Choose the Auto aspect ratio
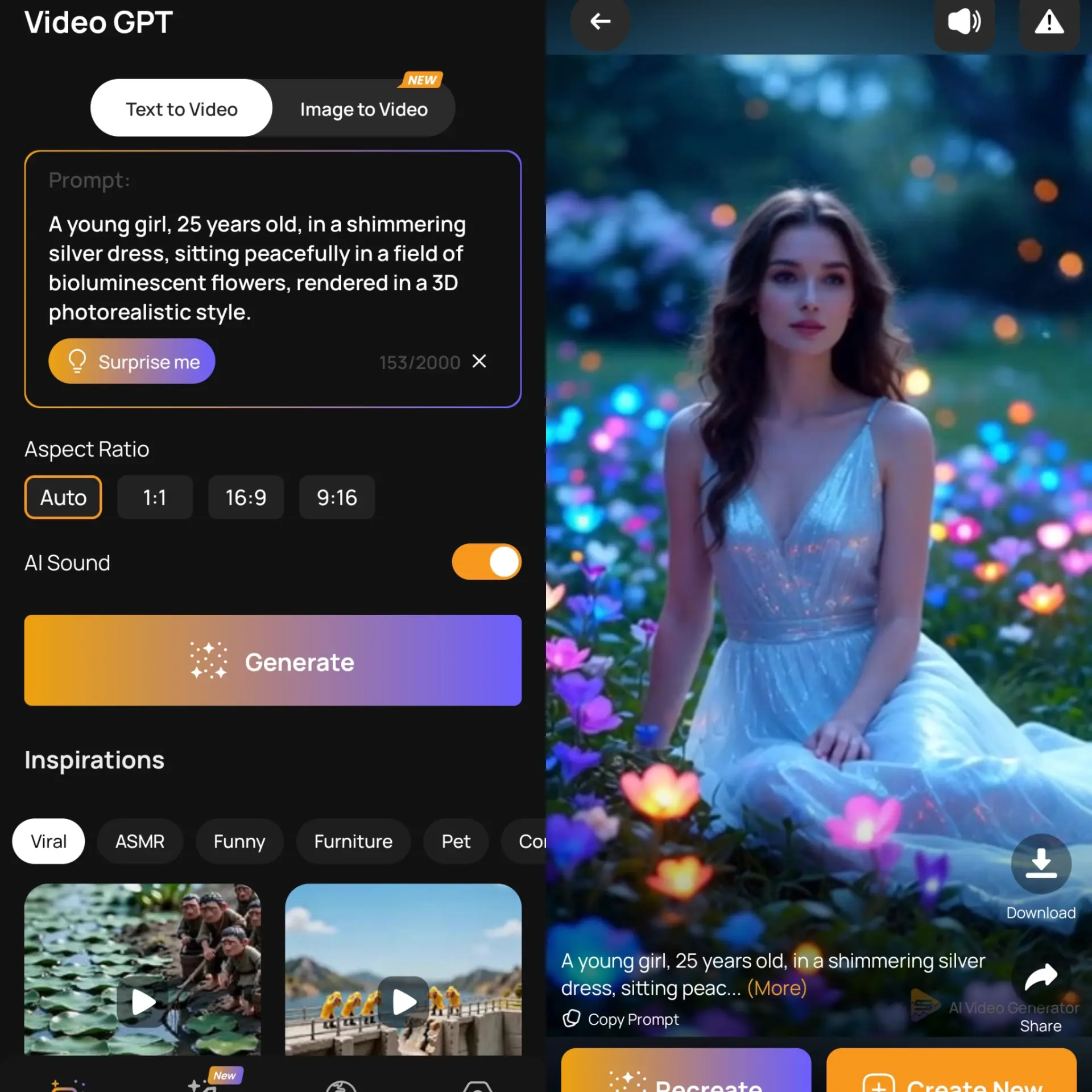Viewport: 1092px width, 1092px height. pyautogui.click(x=63, y=498)
